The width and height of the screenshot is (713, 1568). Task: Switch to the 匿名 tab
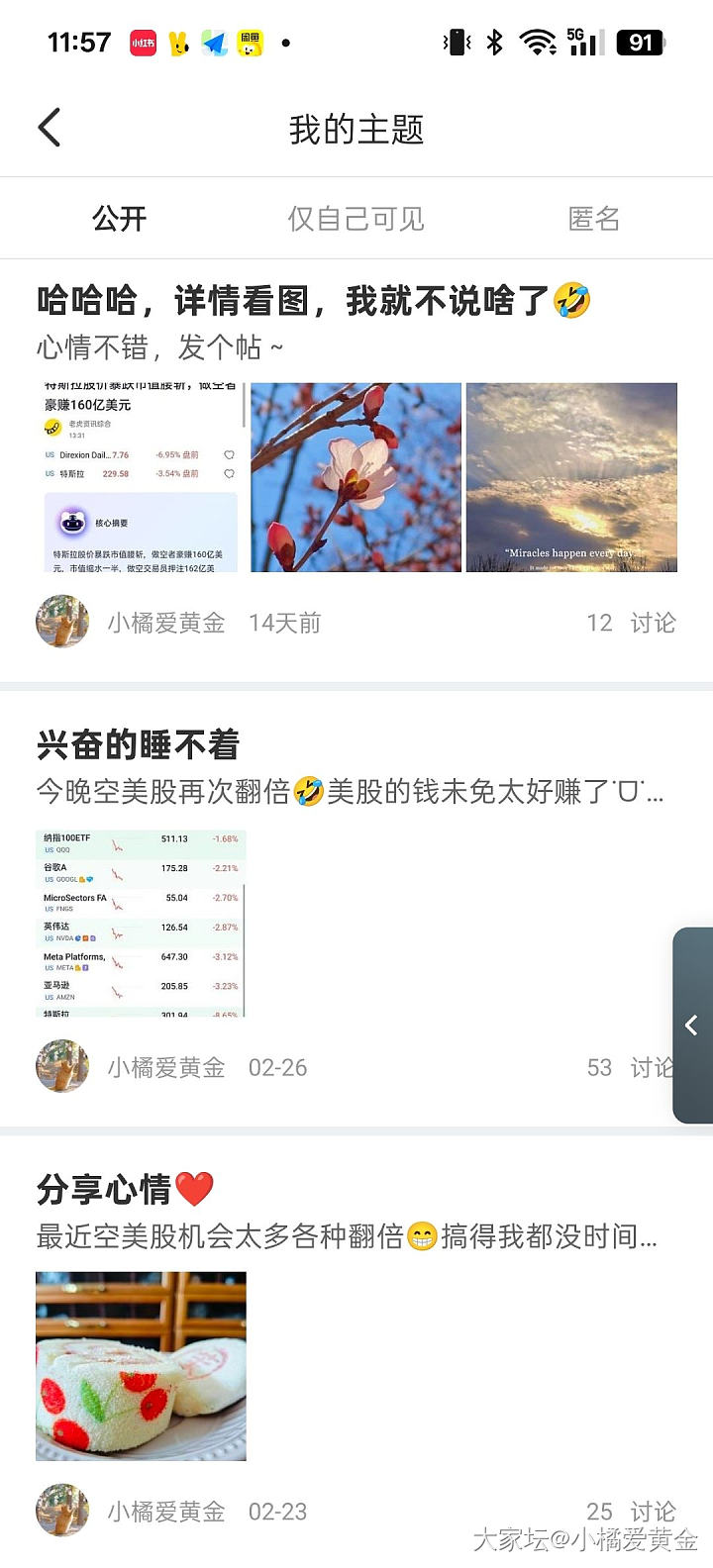(x=593, y=219)
